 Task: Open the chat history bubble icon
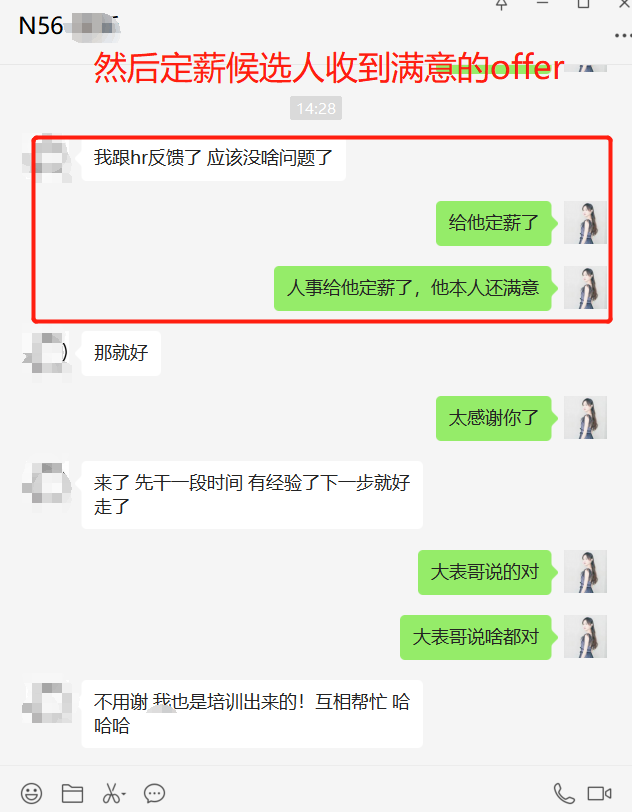[154, 793]
